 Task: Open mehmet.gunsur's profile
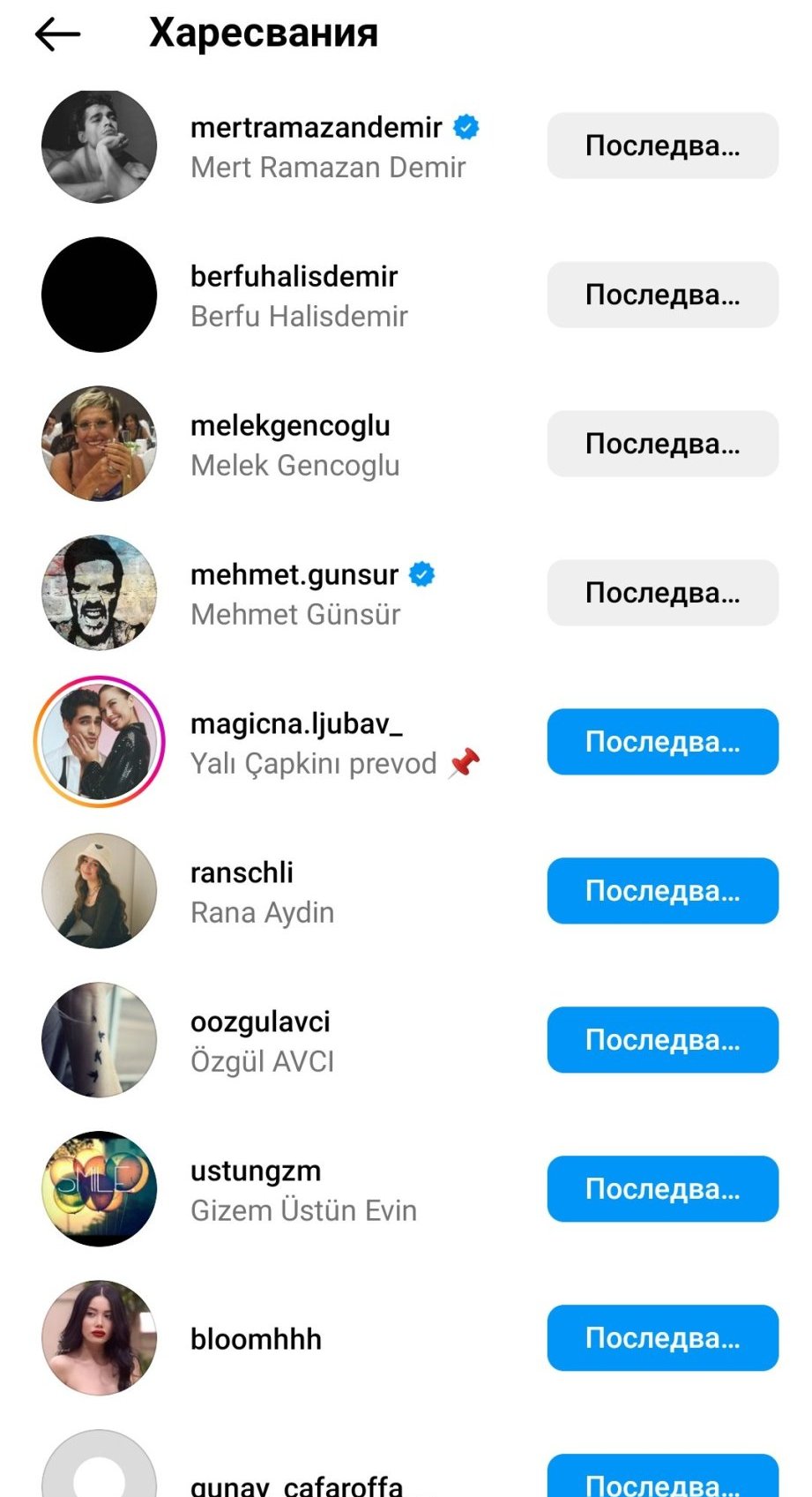(294, 576)
